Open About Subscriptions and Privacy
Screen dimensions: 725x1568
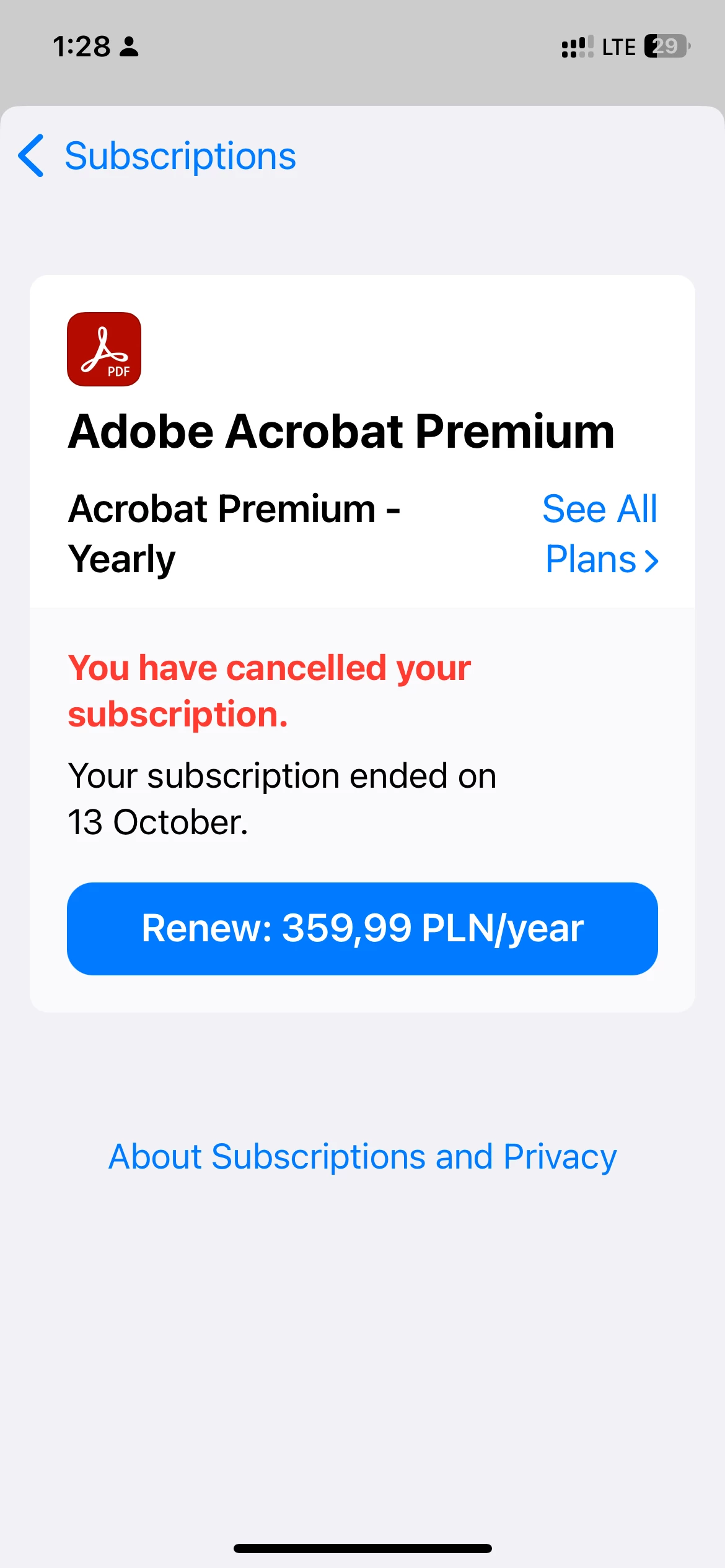tap(362, 1157)
